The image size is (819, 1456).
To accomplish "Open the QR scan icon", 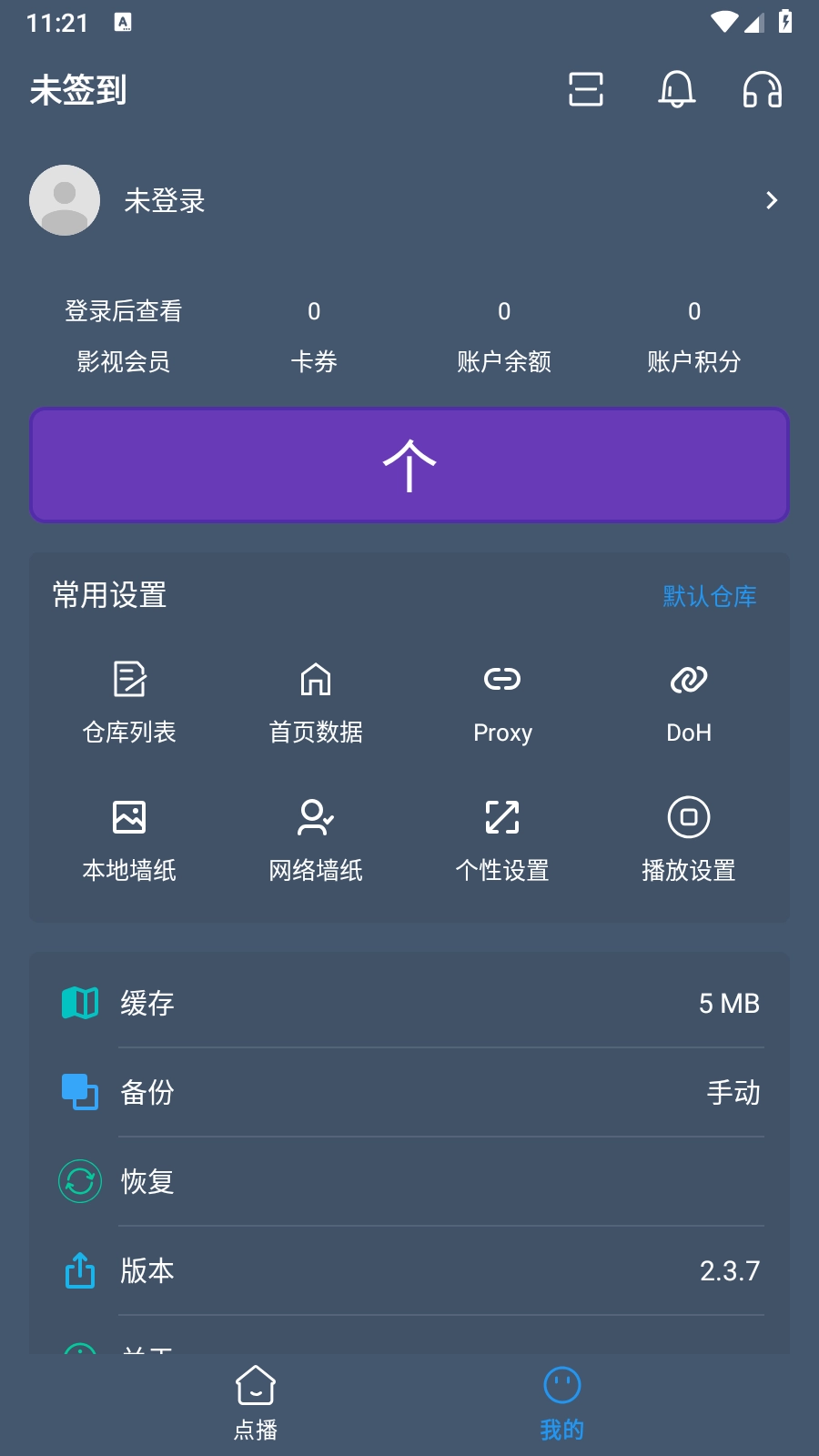I will [x=585, y=91].
